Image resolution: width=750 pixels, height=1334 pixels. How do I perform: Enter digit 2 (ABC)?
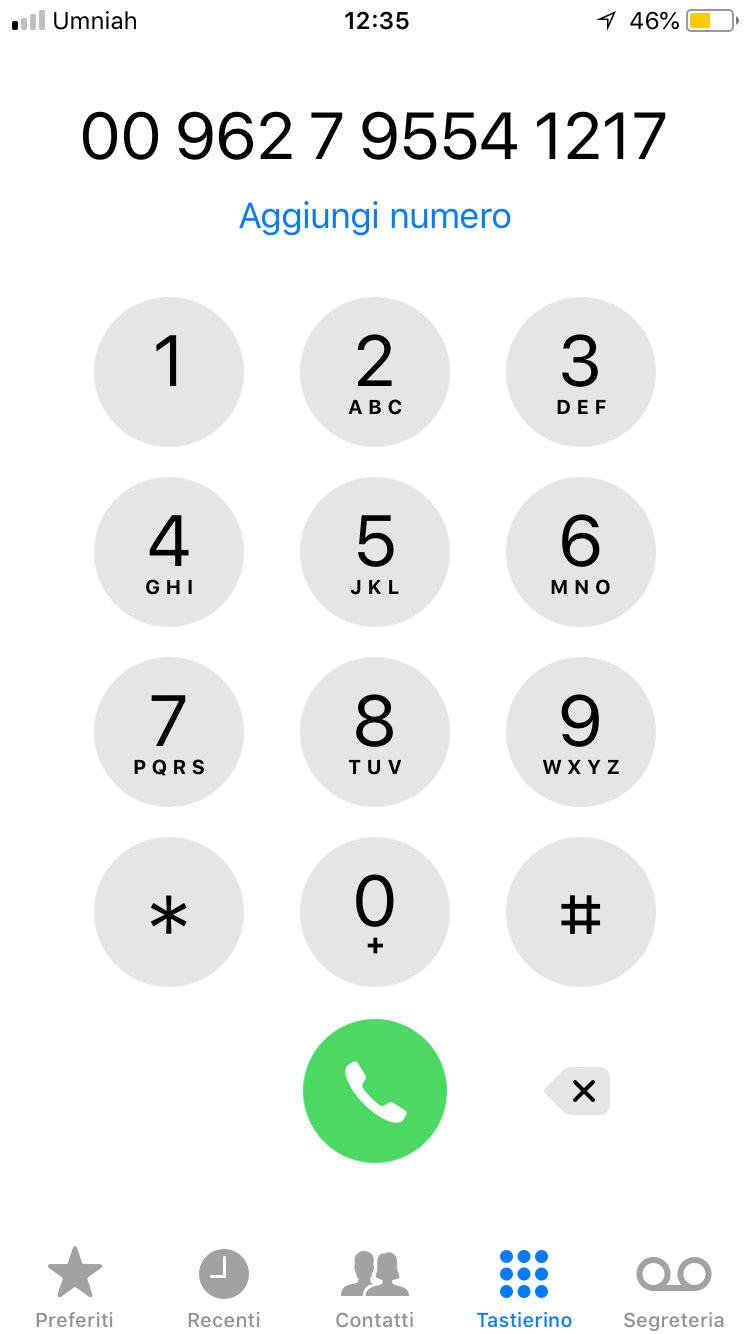[x=375, y=372]
